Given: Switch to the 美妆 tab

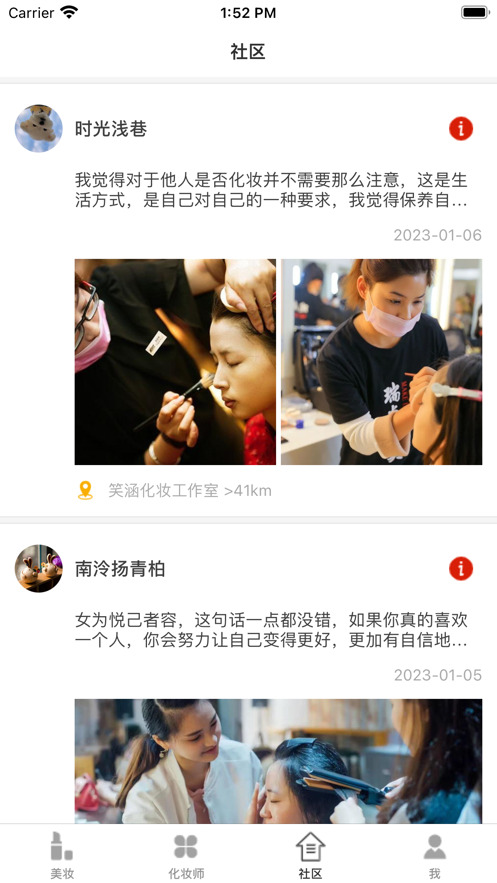Looking at the screenshot, I should click(62, 854).
